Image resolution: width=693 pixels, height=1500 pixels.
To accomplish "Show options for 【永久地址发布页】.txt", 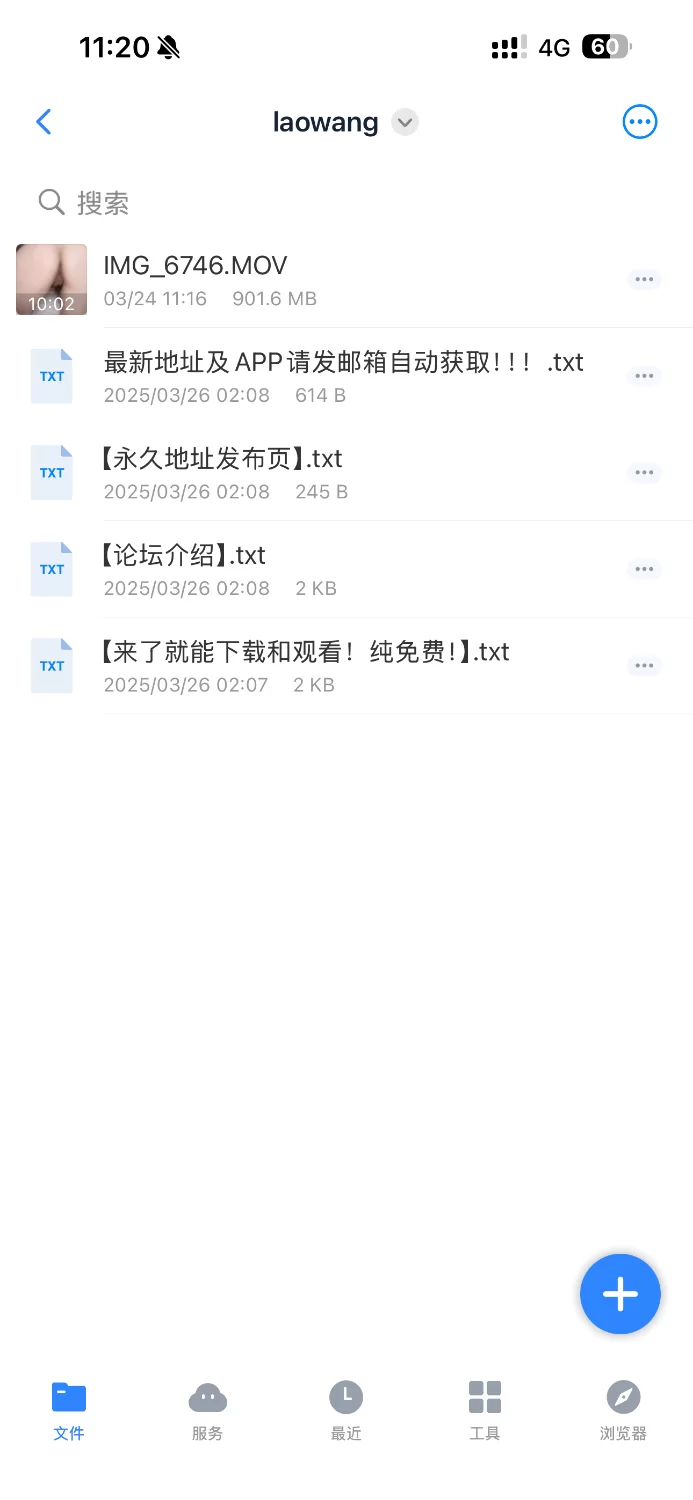I will 644,473.
